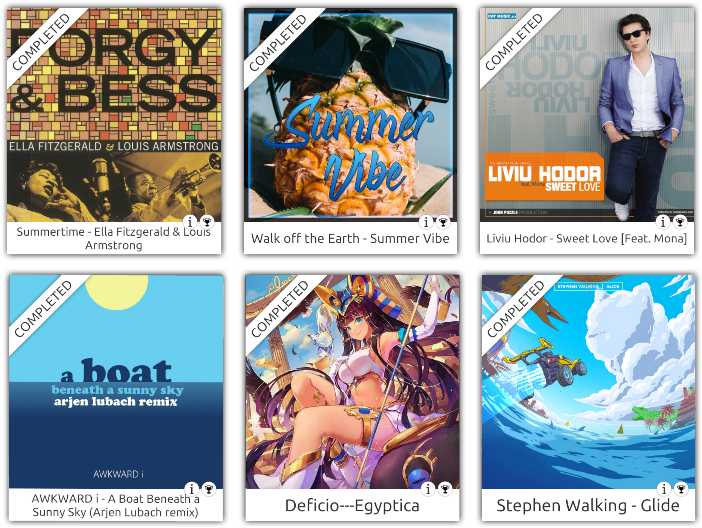View trophy leaderboard for A Boat Beneath a Sunny Sky

coord(208,488)
